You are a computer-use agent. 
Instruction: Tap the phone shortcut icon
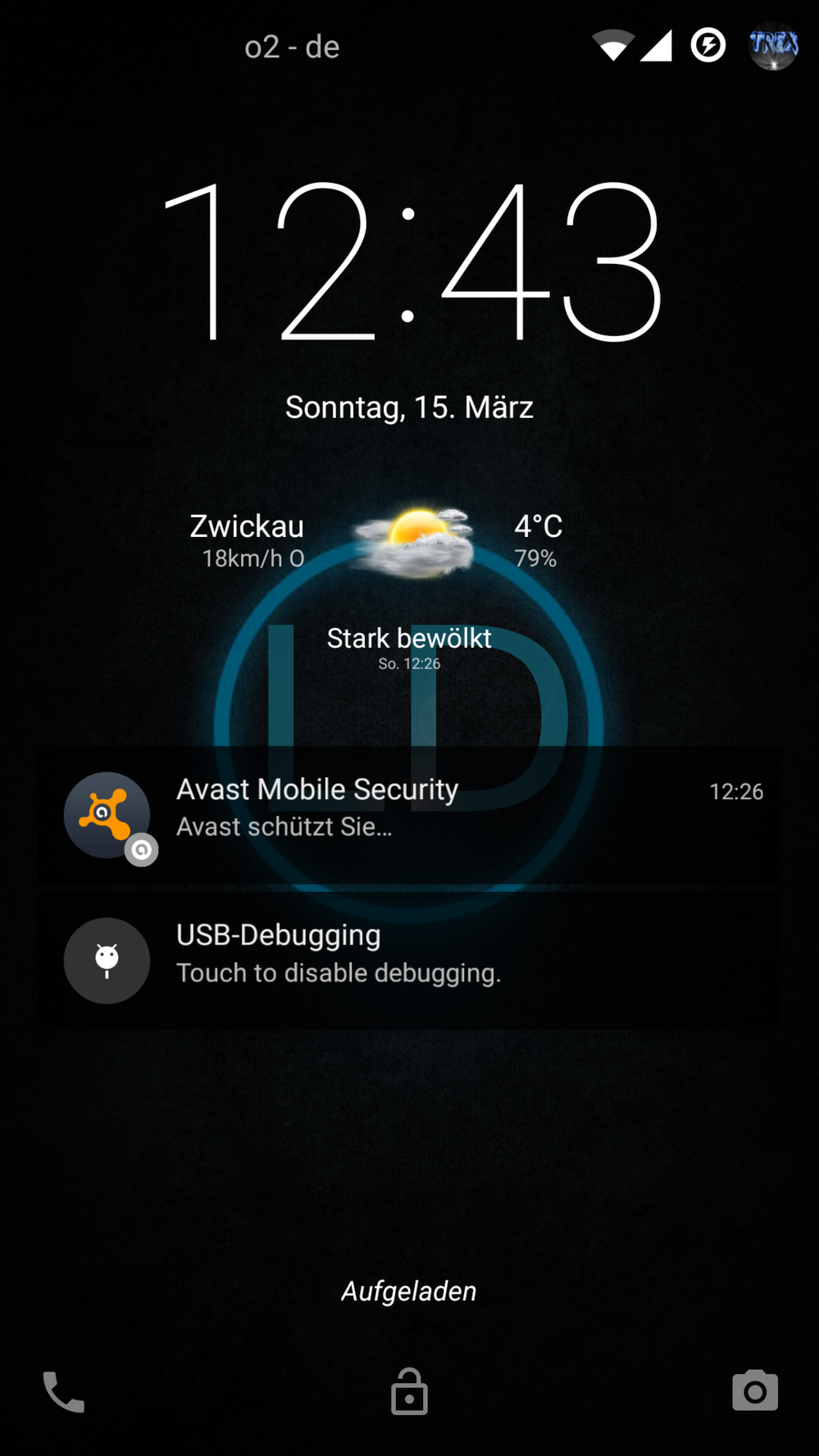[x=64, y=1391]
